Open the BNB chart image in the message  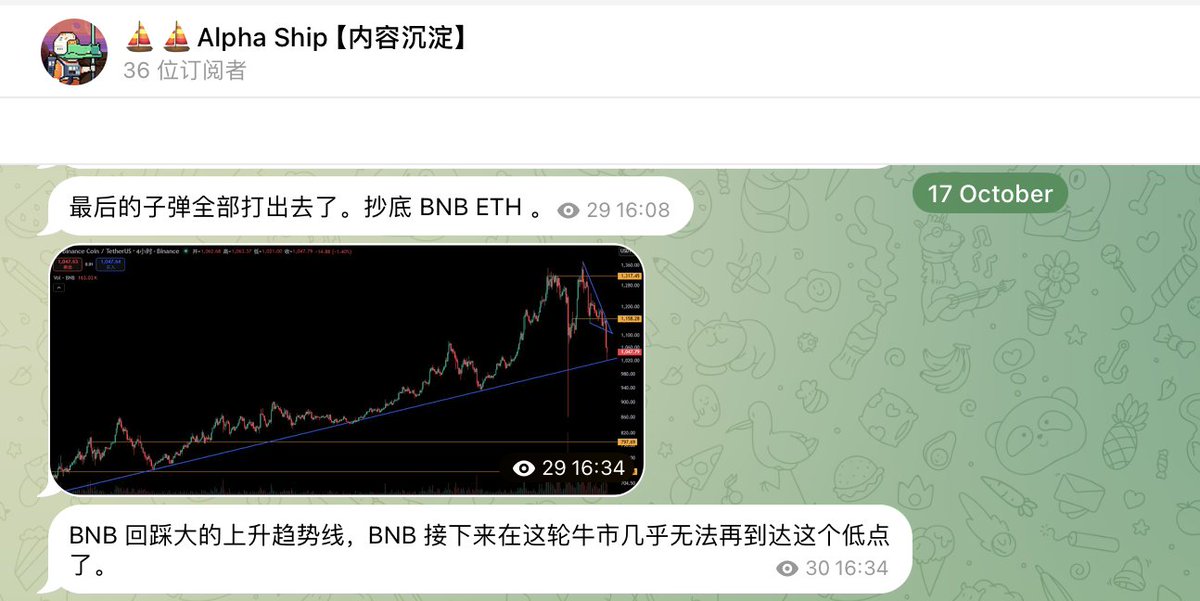(x=348, y=370)
